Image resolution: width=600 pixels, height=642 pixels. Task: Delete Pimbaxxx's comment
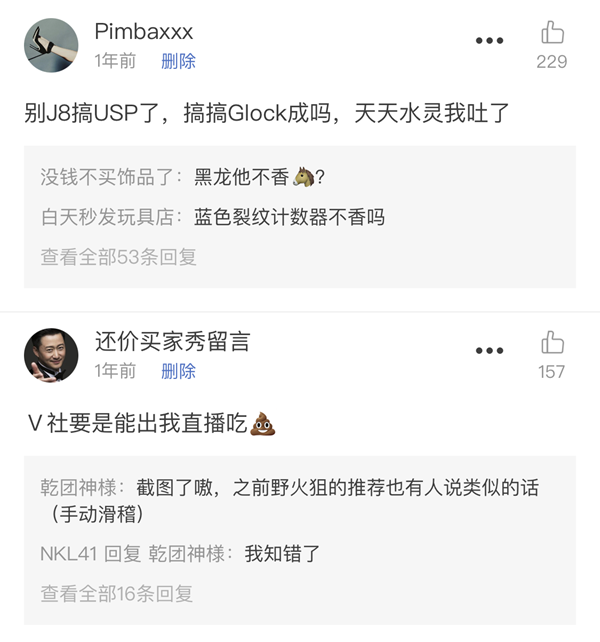[x=178, y=61]
